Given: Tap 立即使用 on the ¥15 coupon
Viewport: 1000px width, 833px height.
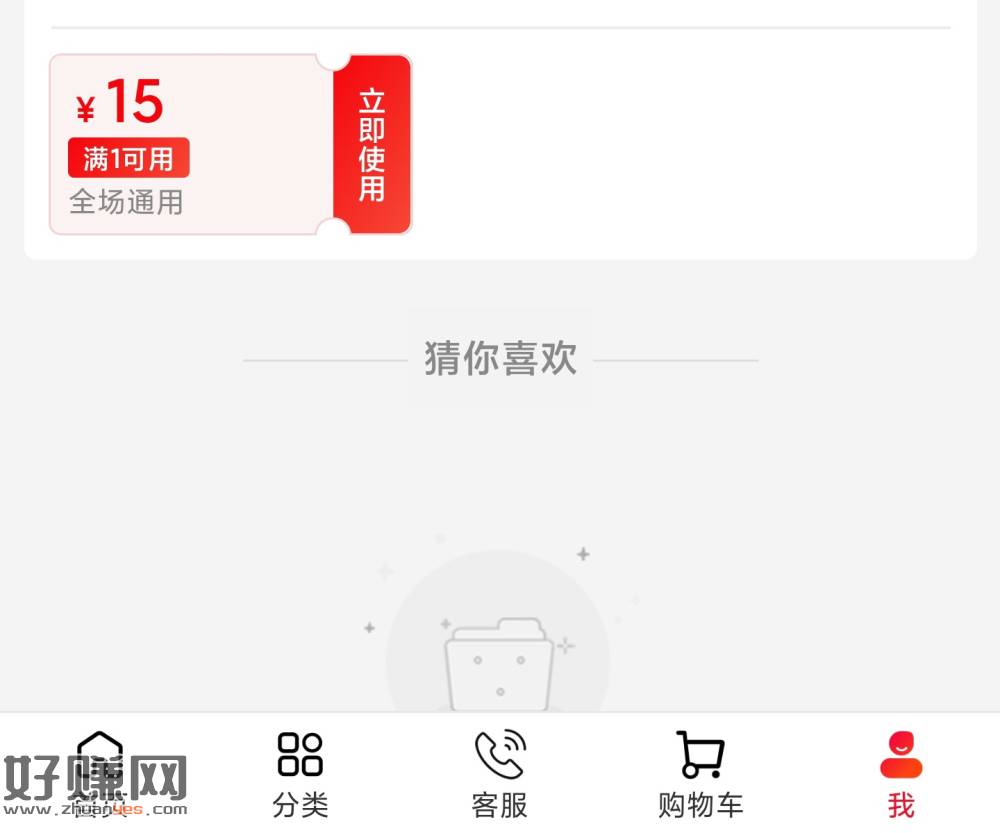Looking at the screenshot, I should pyautogui.click(x=371, y=145).
